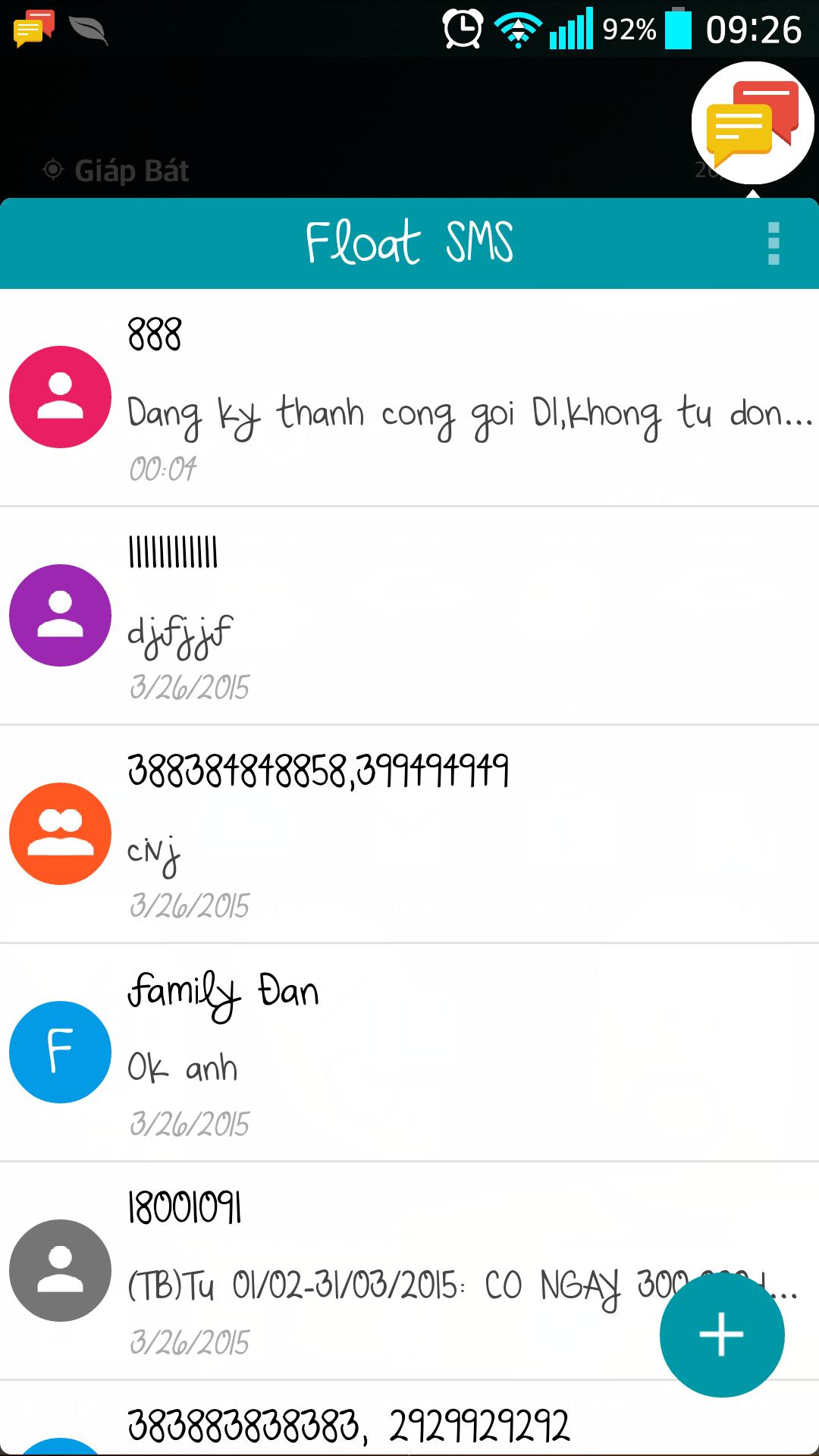Open the blue F avatar for family Đan
This screenshot has width=819, height=1456.
60,1052
